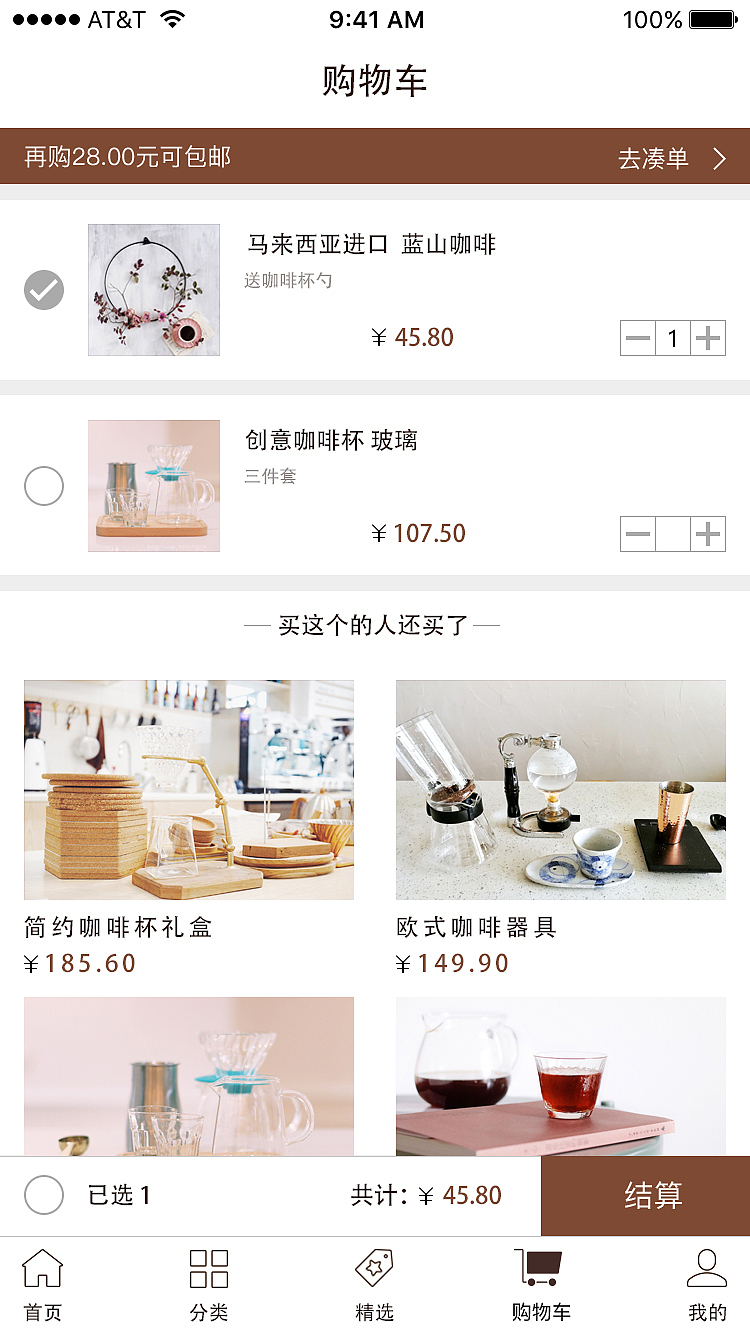750x1334 pixels.
Task: Tap plus to add a 创意咖啡杯 item
Action: pos(709,534)
